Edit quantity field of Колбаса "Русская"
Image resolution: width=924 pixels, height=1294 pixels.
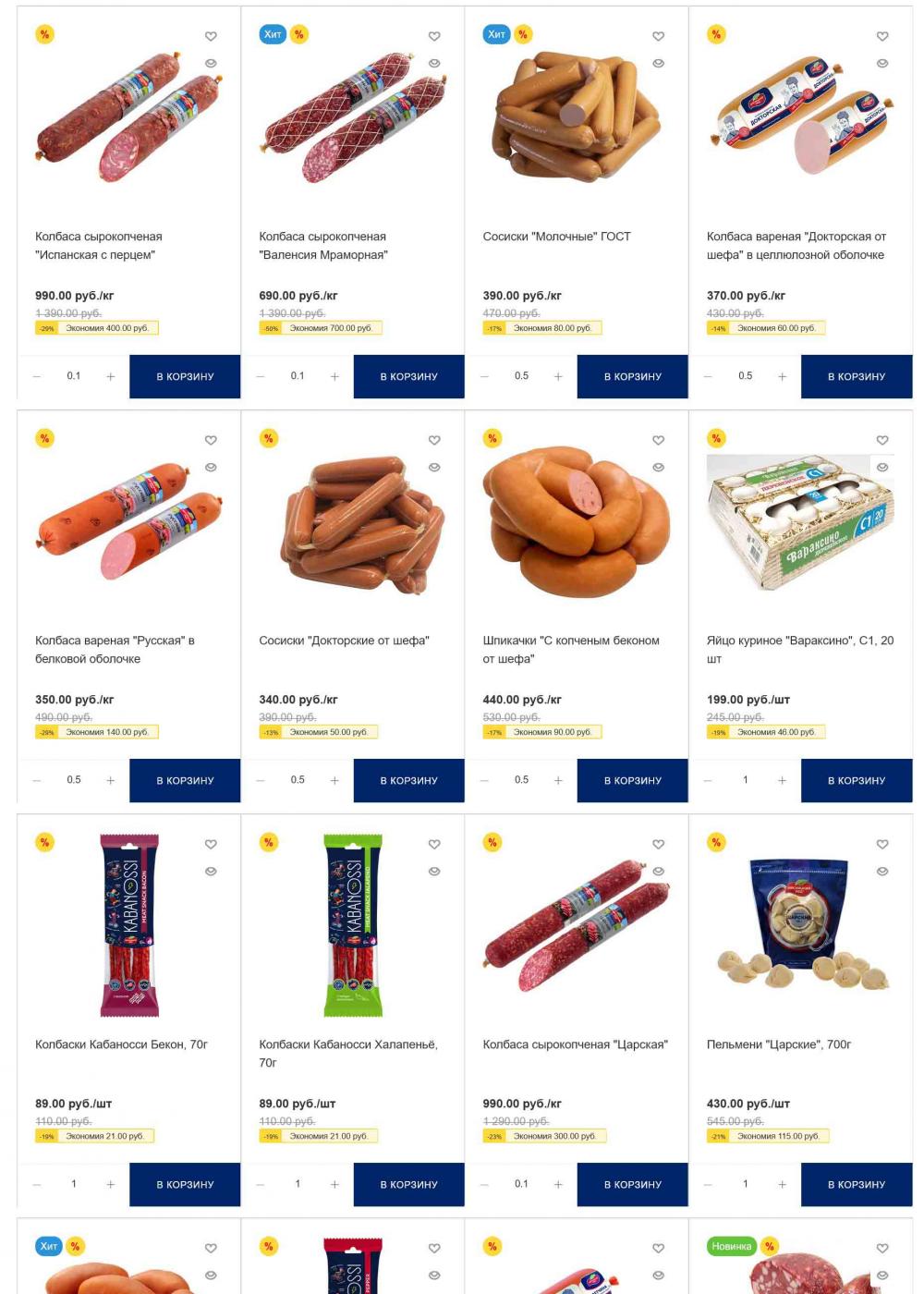(74, 780)
